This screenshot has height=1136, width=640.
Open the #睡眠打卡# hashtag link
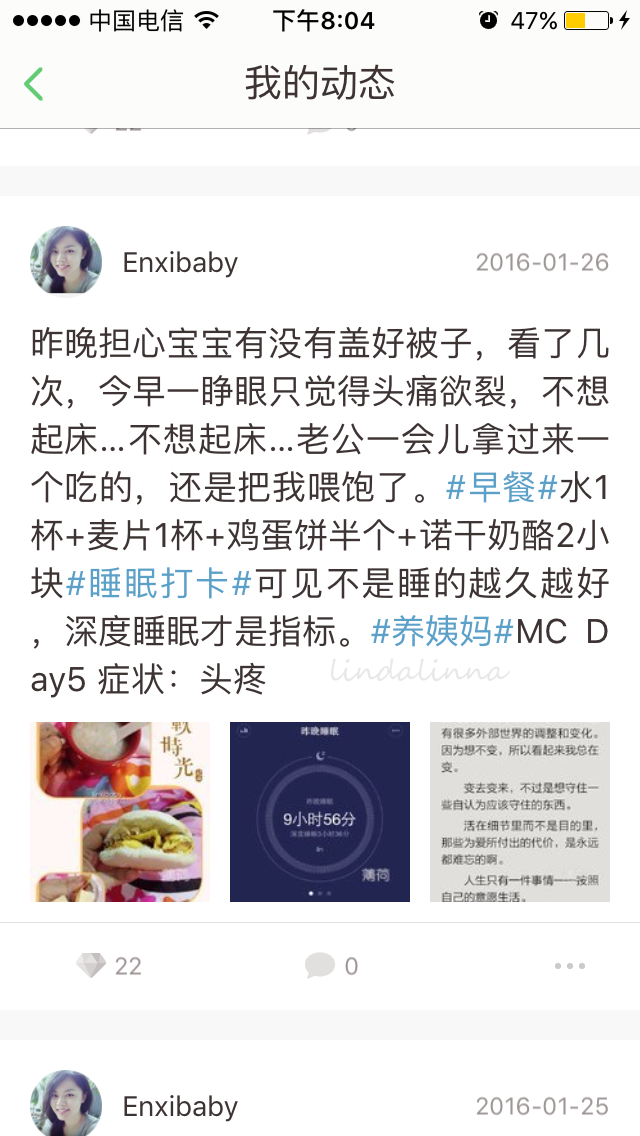click(x=159, y=584)
